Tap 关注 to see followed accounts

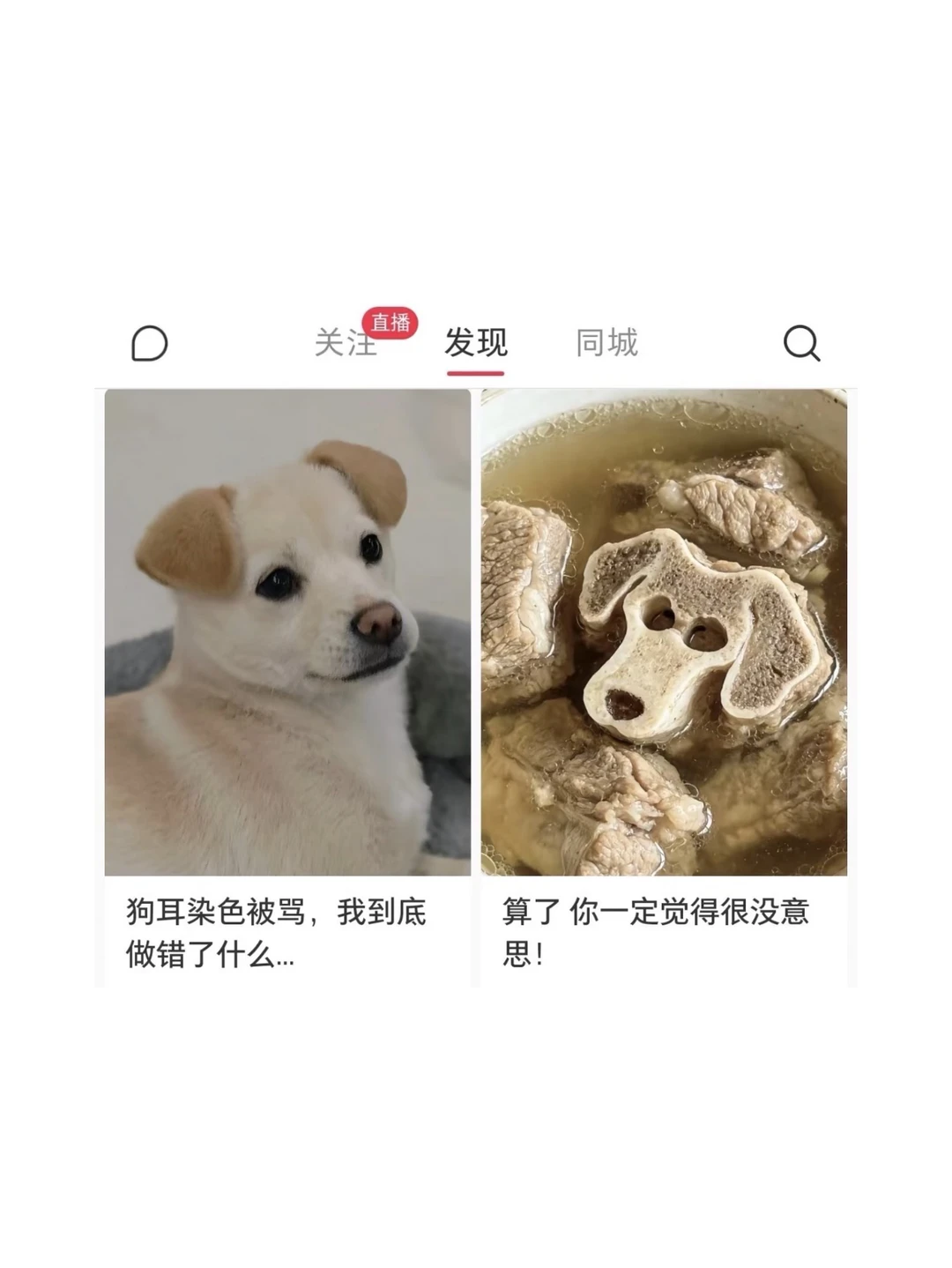[x=346, y=345]
